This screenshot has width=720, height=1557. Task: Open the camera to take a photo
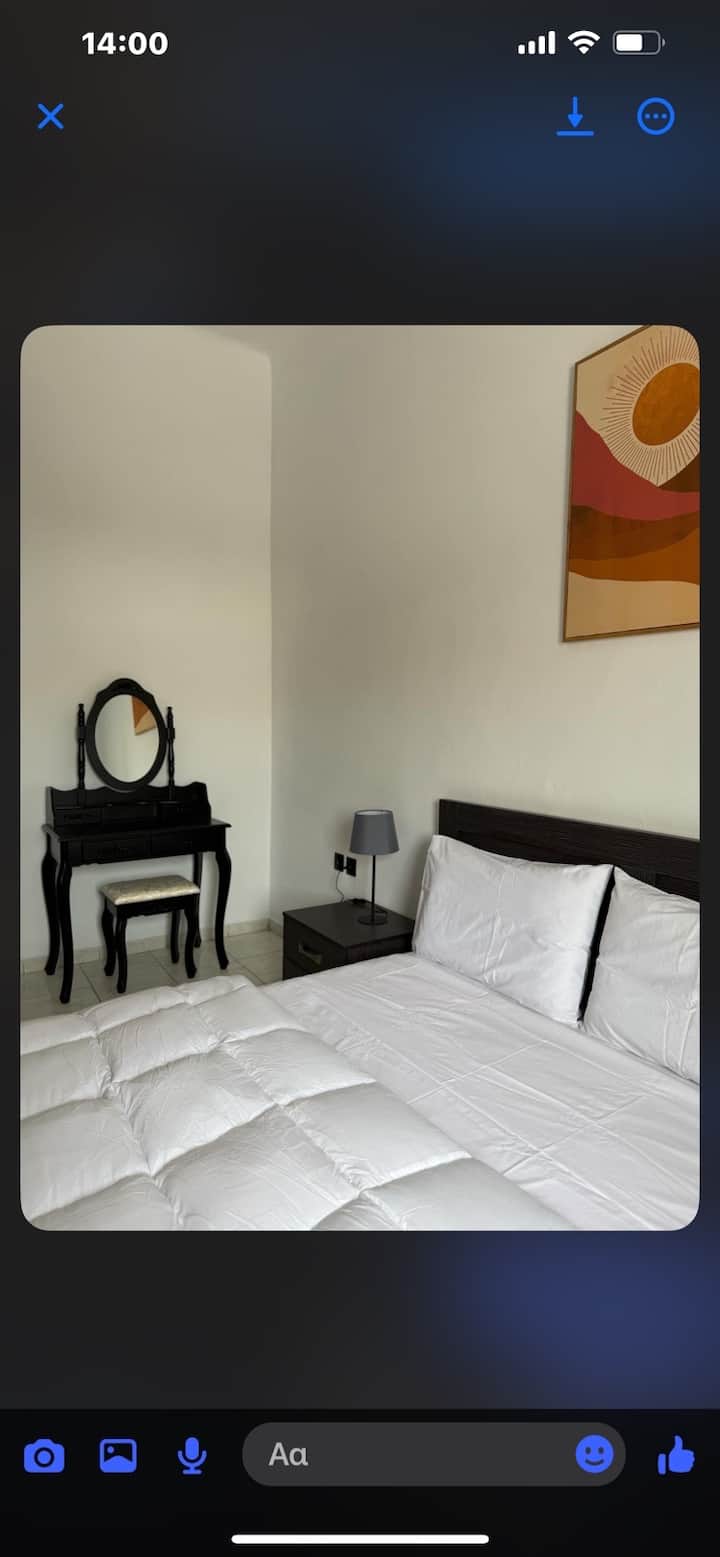44,1455
